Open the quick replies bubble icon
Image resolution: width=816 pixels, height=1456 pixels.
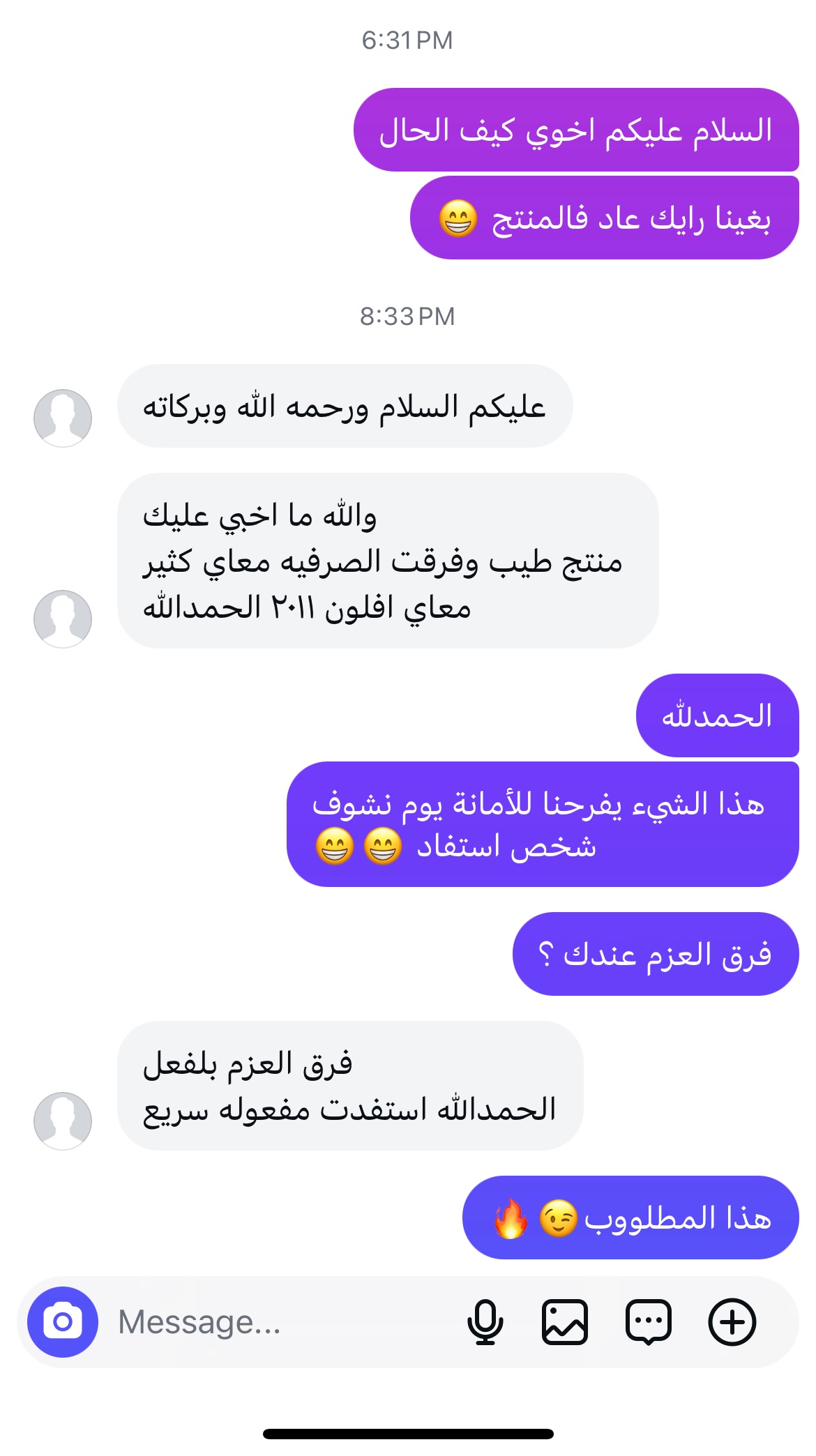pyautogui.click(x=649, y=1321)
